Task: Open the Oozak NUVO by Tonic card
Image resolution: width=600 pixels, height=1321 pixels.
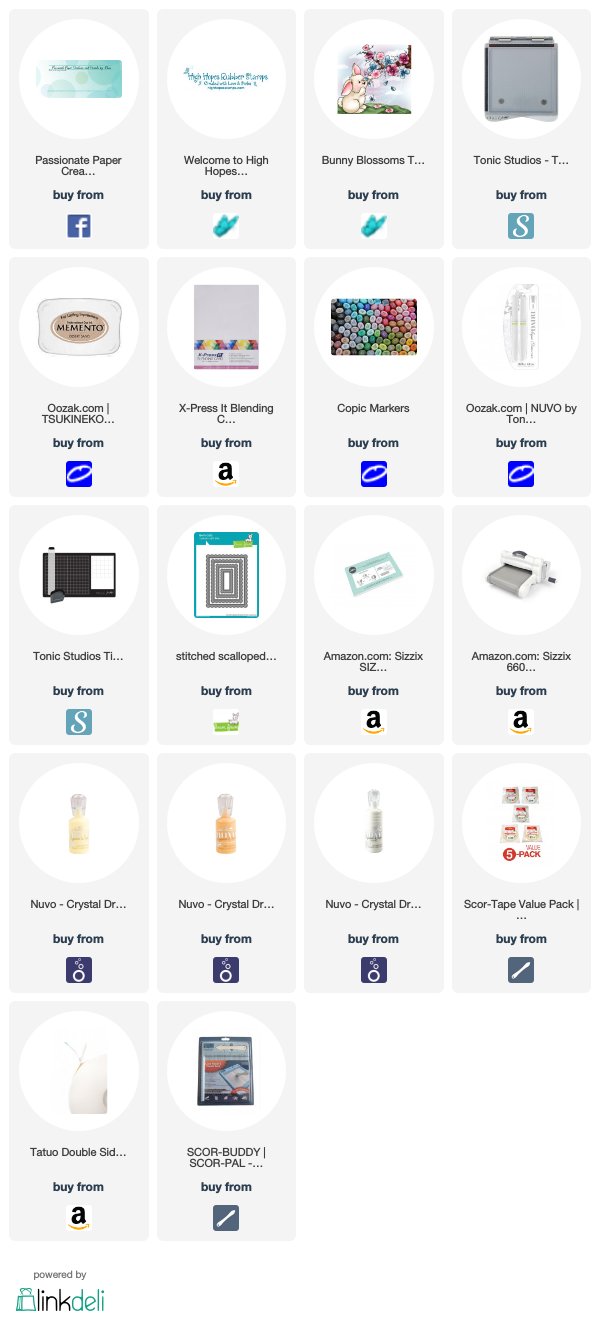Action: point(521,377)
